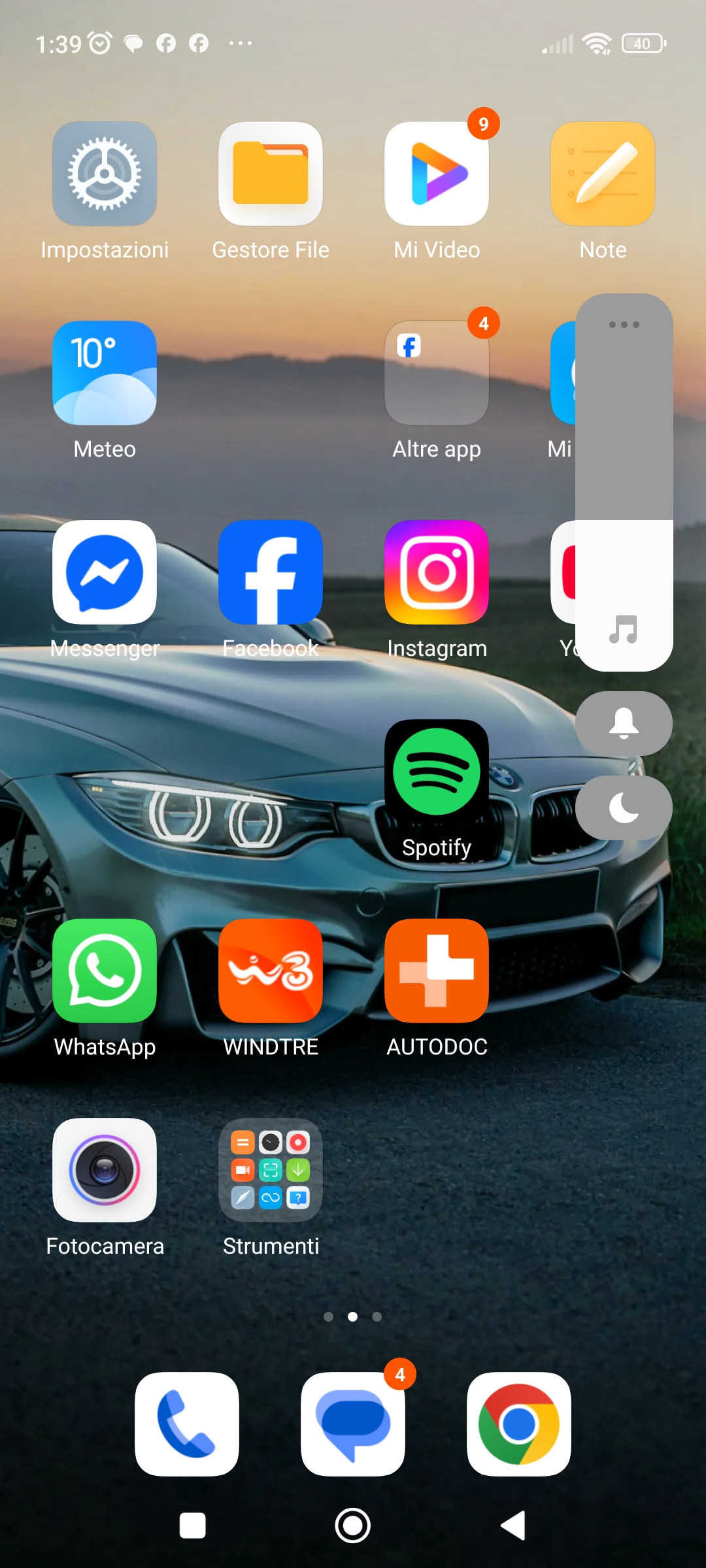Open Chrome browser in dock

pos(519,1424)
